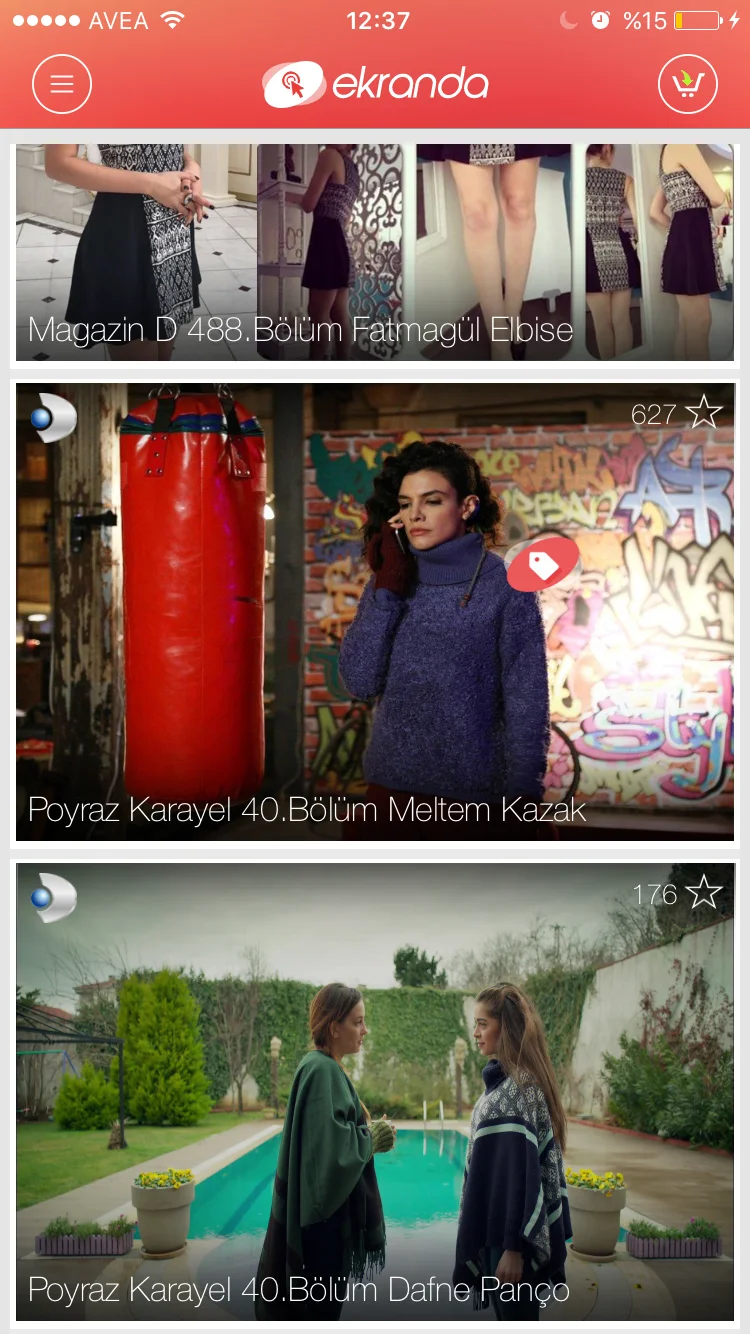Favorite the Meltem Kazak item star
The image size is (750, 1334).
coord(704,412)
